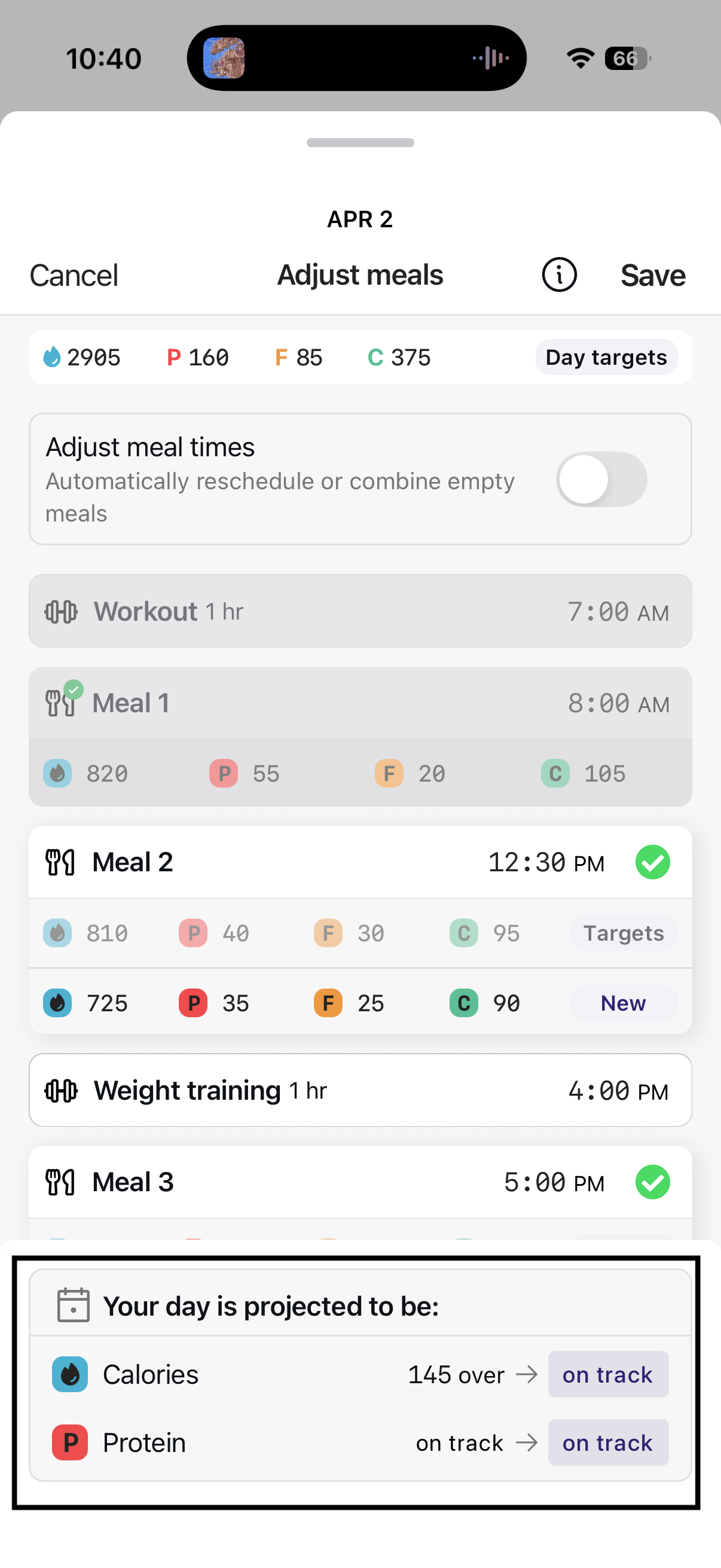Open Day targets
The image size is (721, 1568).
606,357
